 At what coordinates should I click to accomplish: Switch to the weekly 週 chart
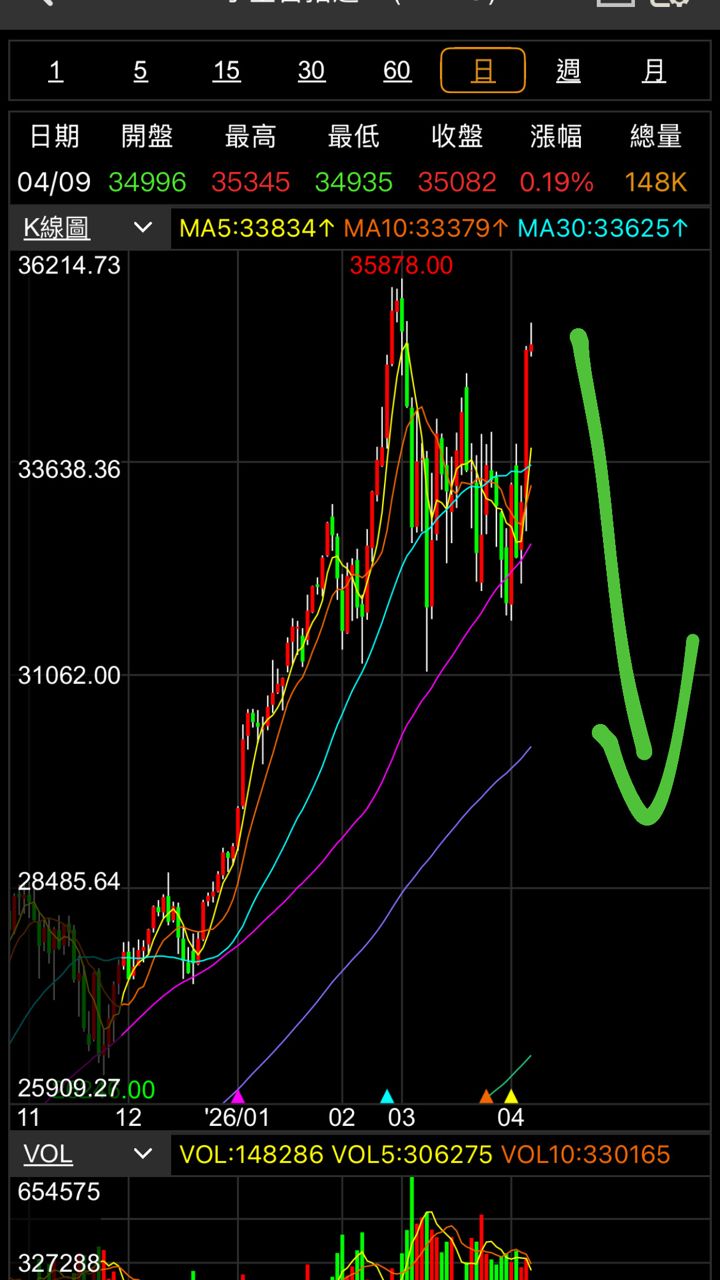click(568, 71)
